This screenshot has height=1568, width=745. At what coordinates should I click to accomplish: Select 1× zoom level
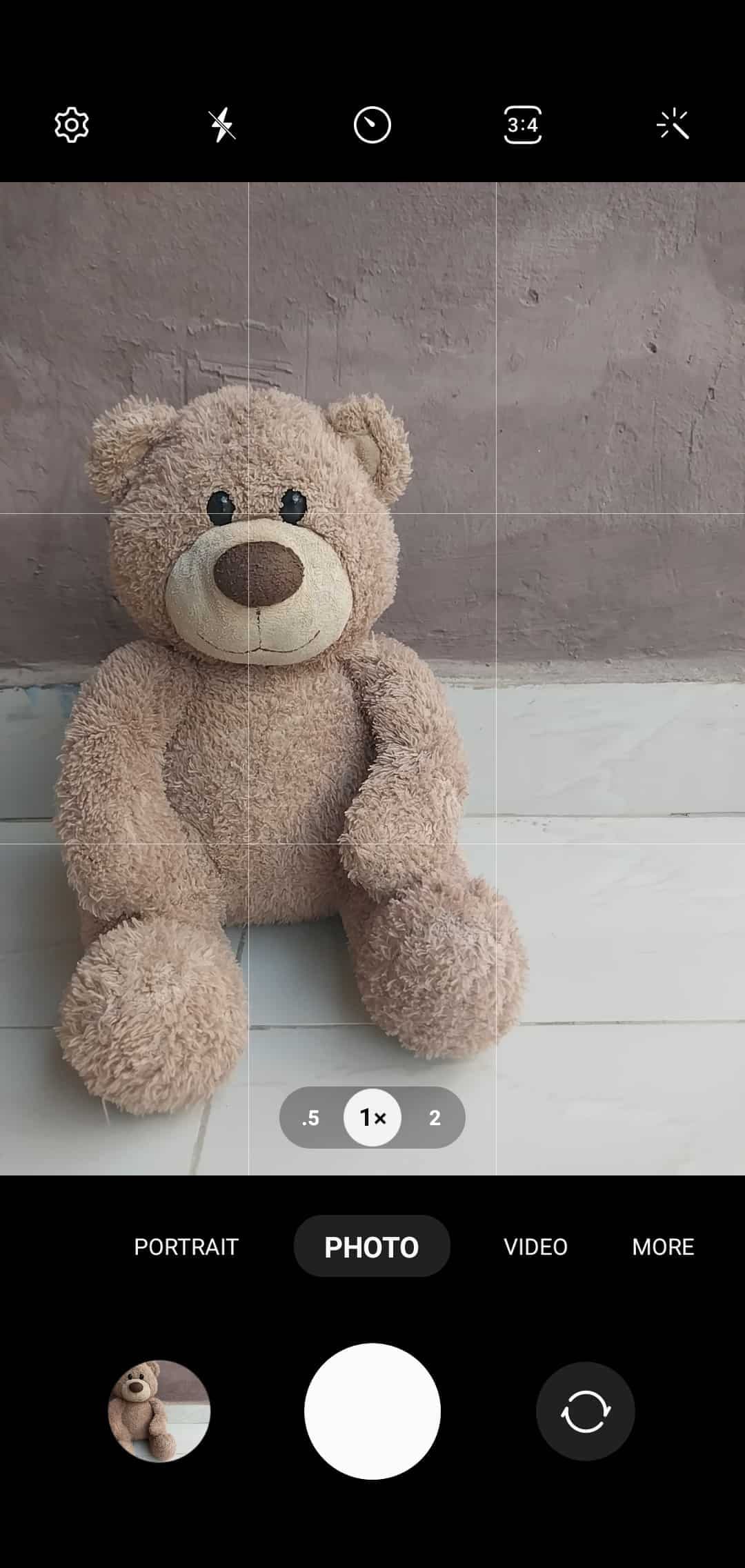pos(372,1118)
